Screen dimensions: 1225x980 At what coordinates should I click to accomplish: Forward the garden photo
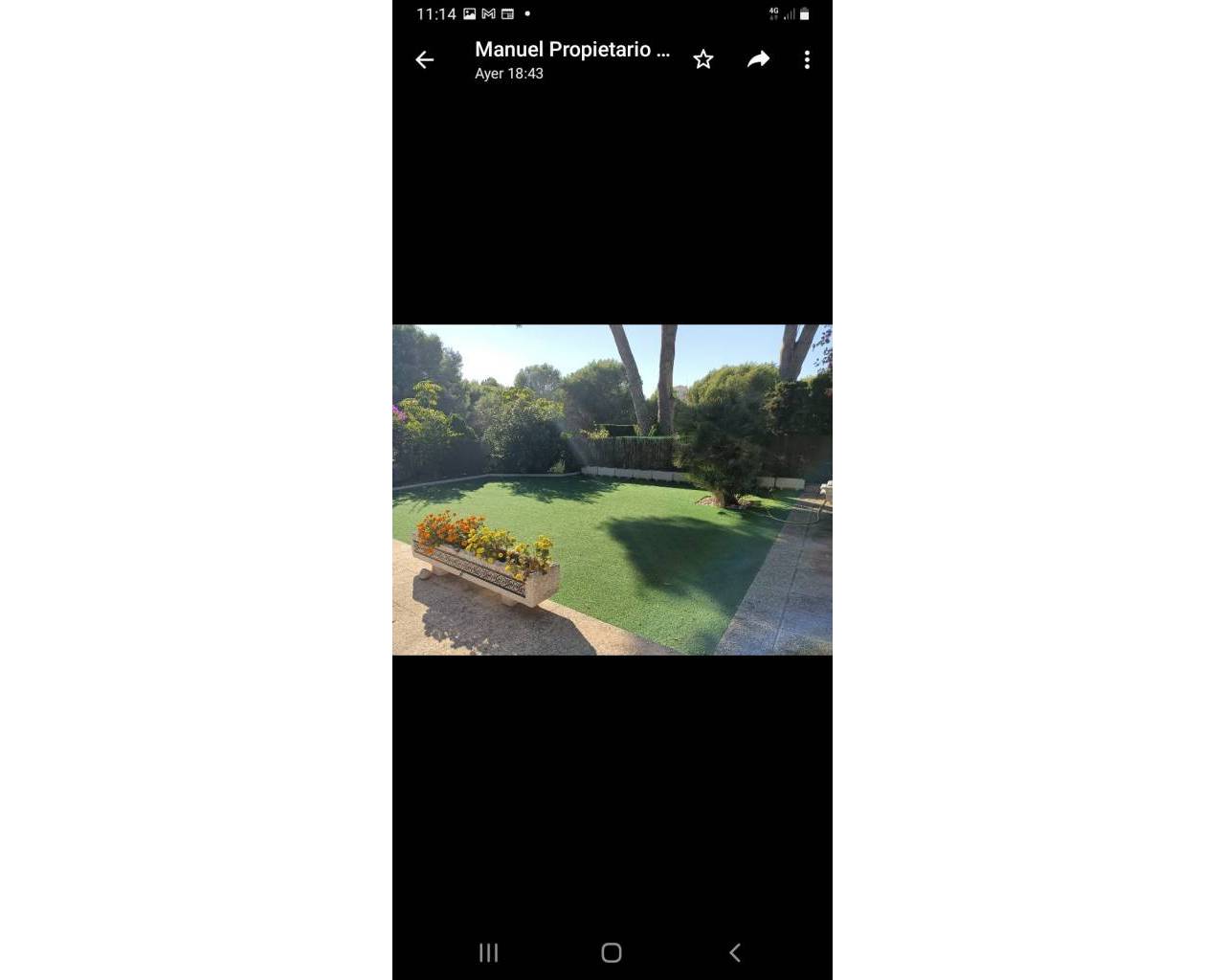(758, 60)
